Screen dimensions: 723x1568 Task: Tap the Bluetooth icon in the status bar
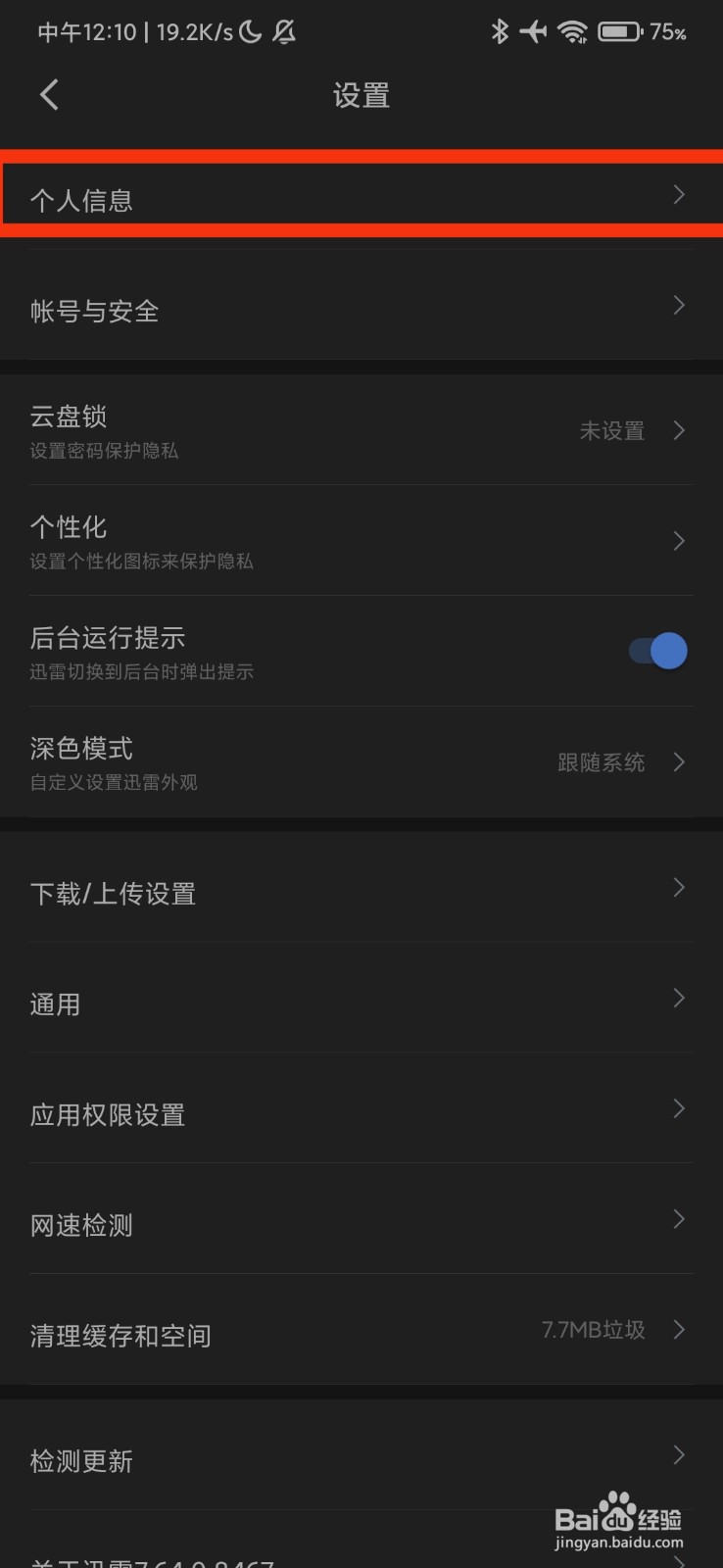pyautogui.click(x=499, y=32)
